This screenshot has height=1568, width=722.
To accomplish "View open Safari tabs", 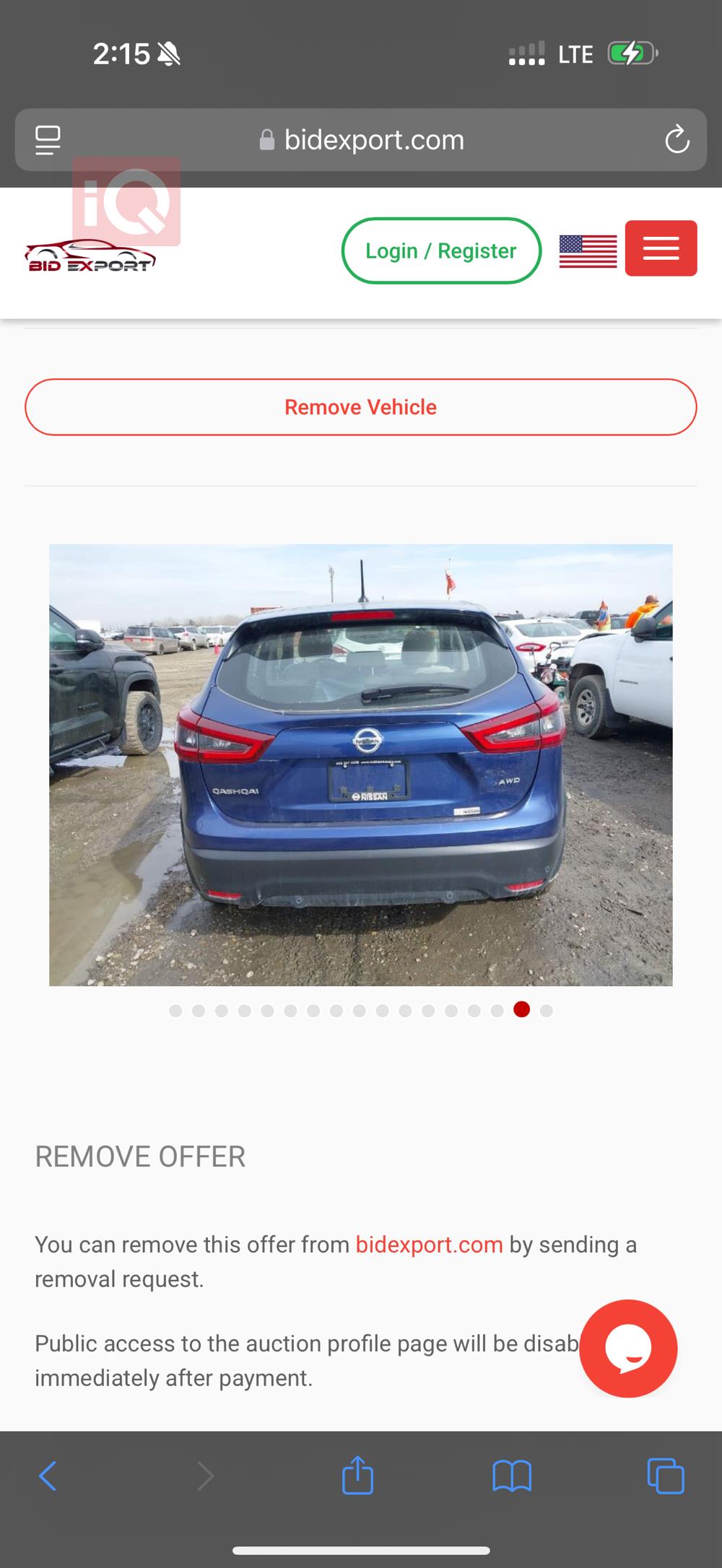I will click(x=665, y=1476).
